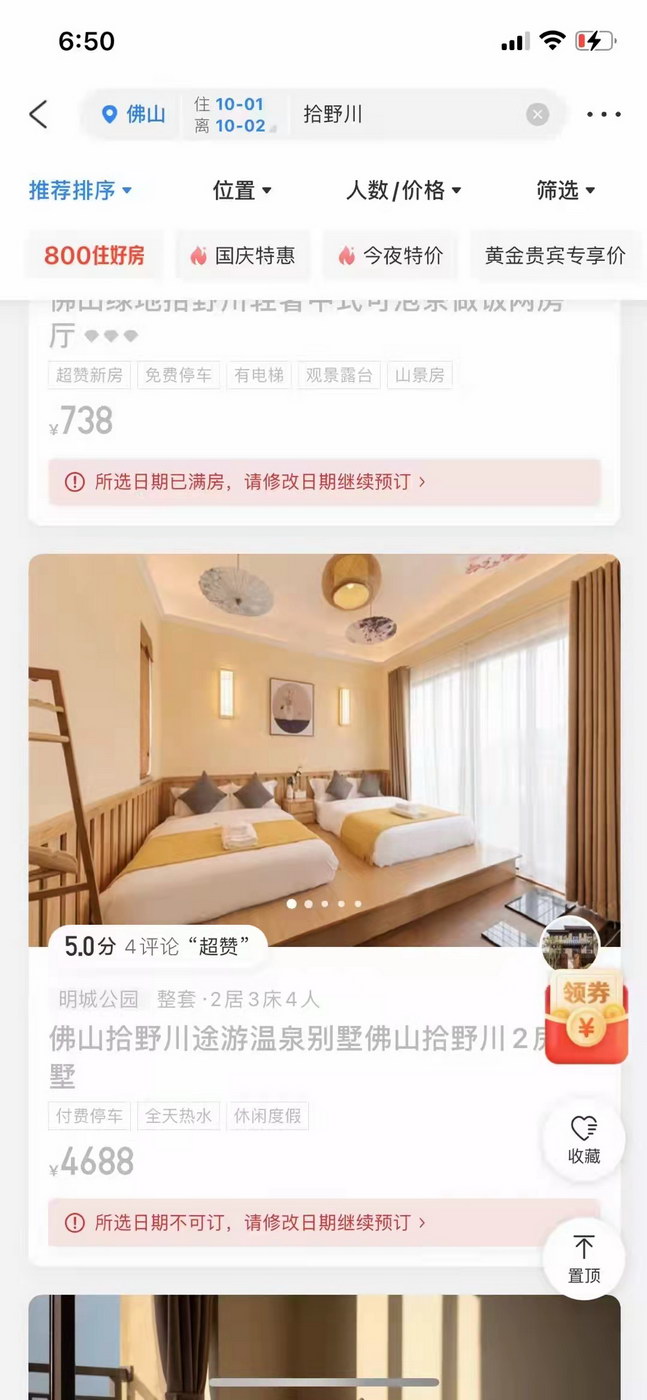
Task: Claim the 领券 red envelope coupon
Action: pos(586,1016)
